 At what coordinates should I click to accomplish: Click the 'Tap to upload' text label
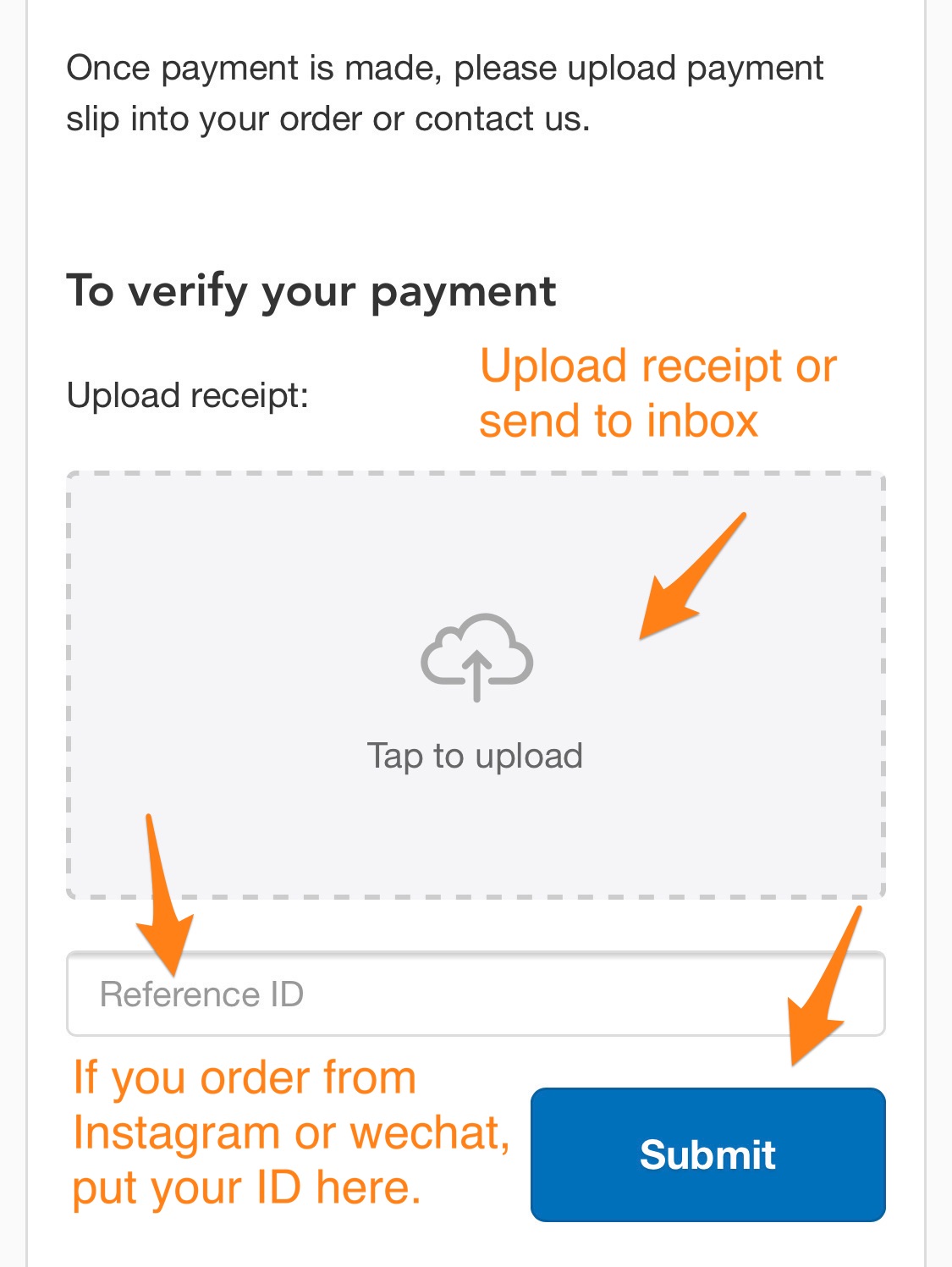click(x=476, y=754)
